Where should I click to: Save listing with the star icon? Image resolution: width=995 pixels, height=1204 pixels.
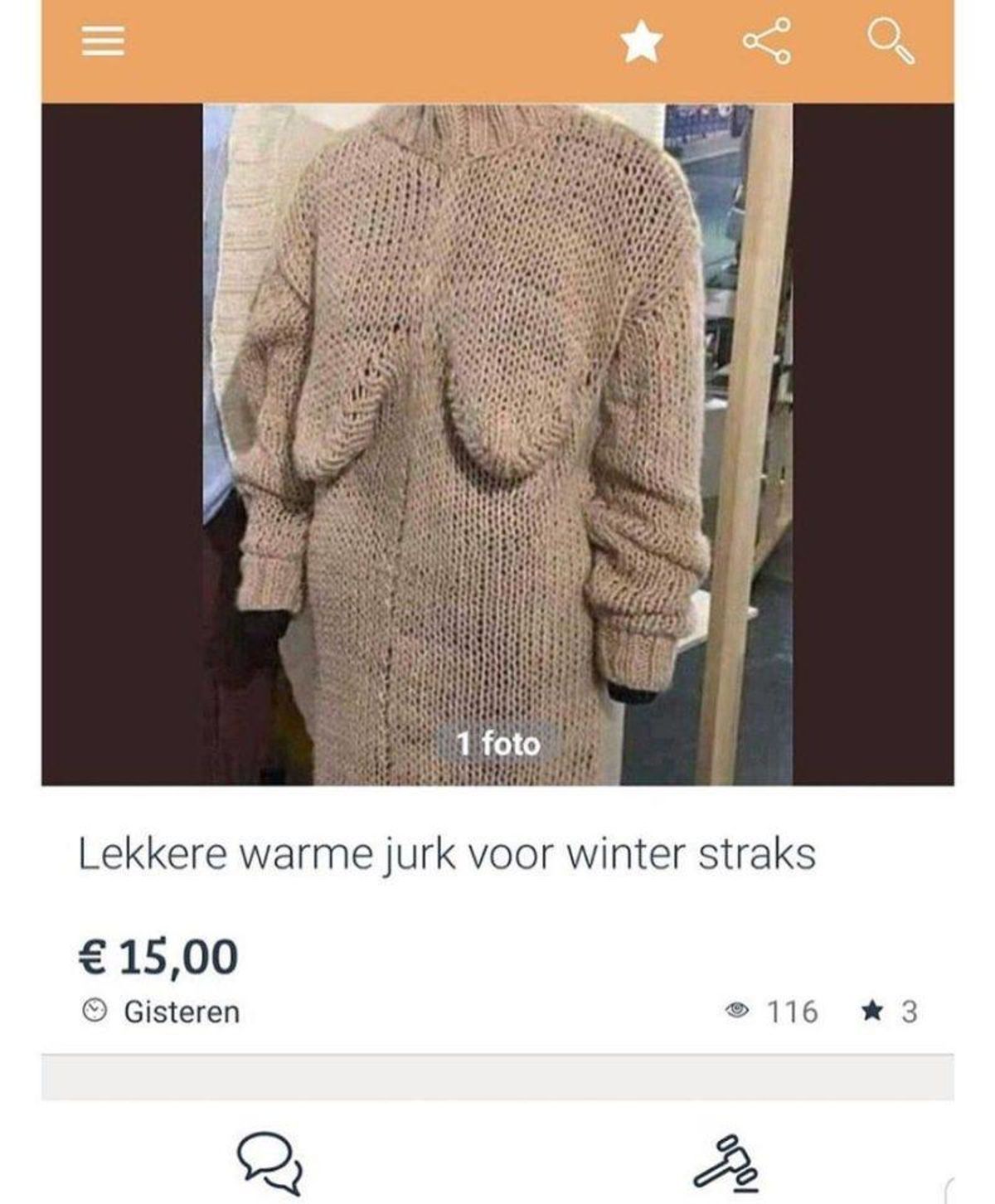click(x=643, y=41)
